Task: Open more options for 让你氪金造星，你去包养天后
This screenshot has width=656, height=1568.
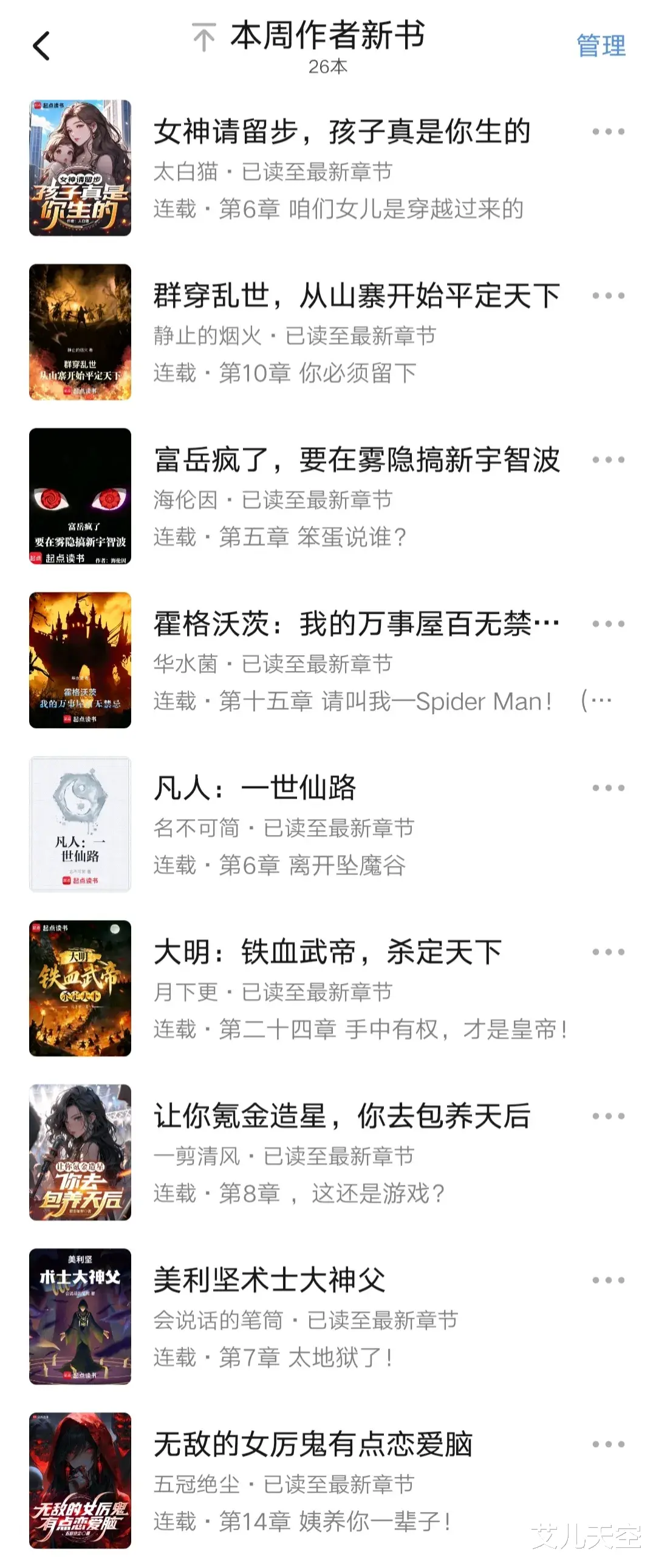Action: tap(608, 1116)
